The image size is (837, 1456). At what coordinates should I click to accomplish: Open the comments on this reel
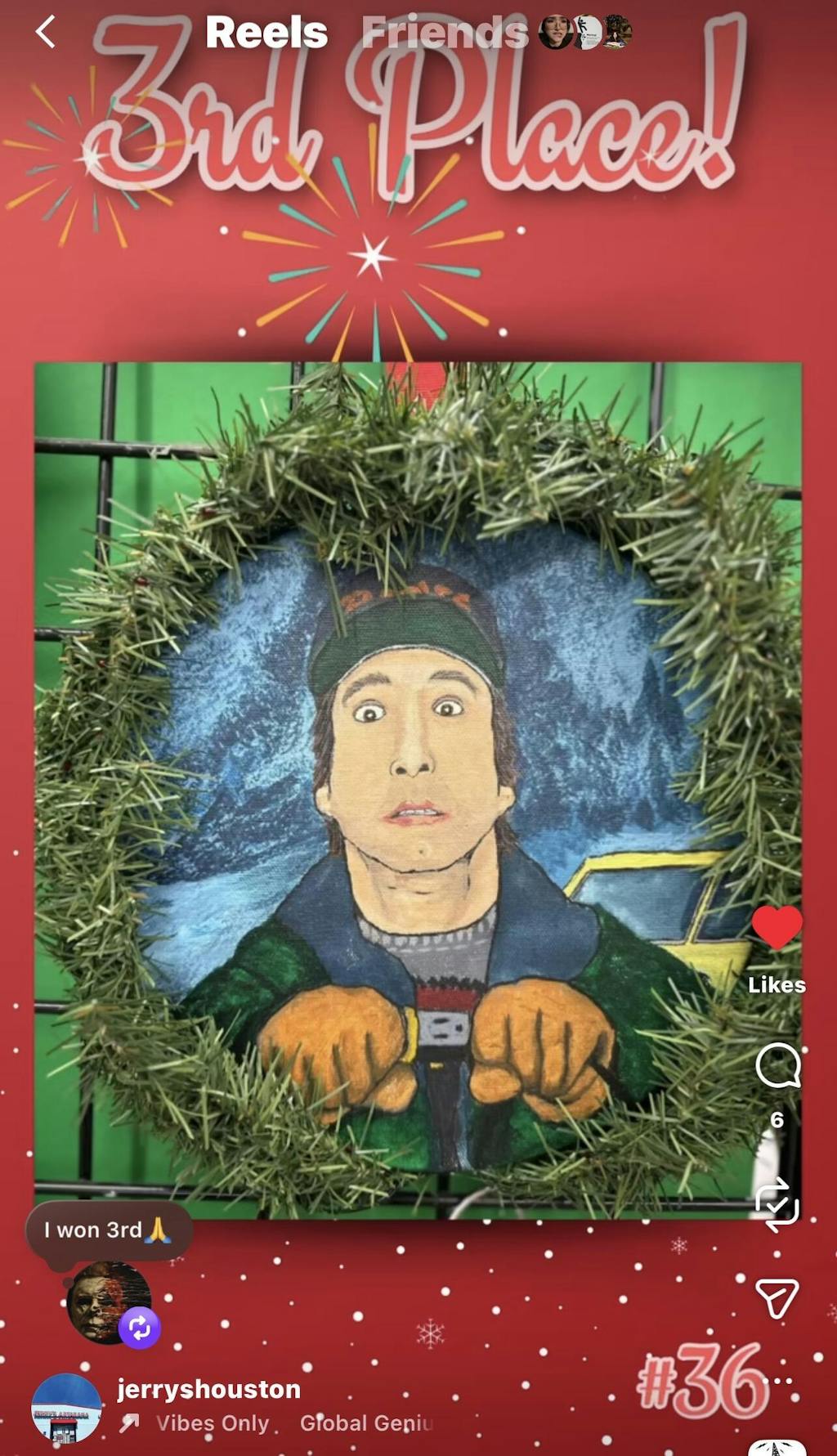coord(777,1065)
